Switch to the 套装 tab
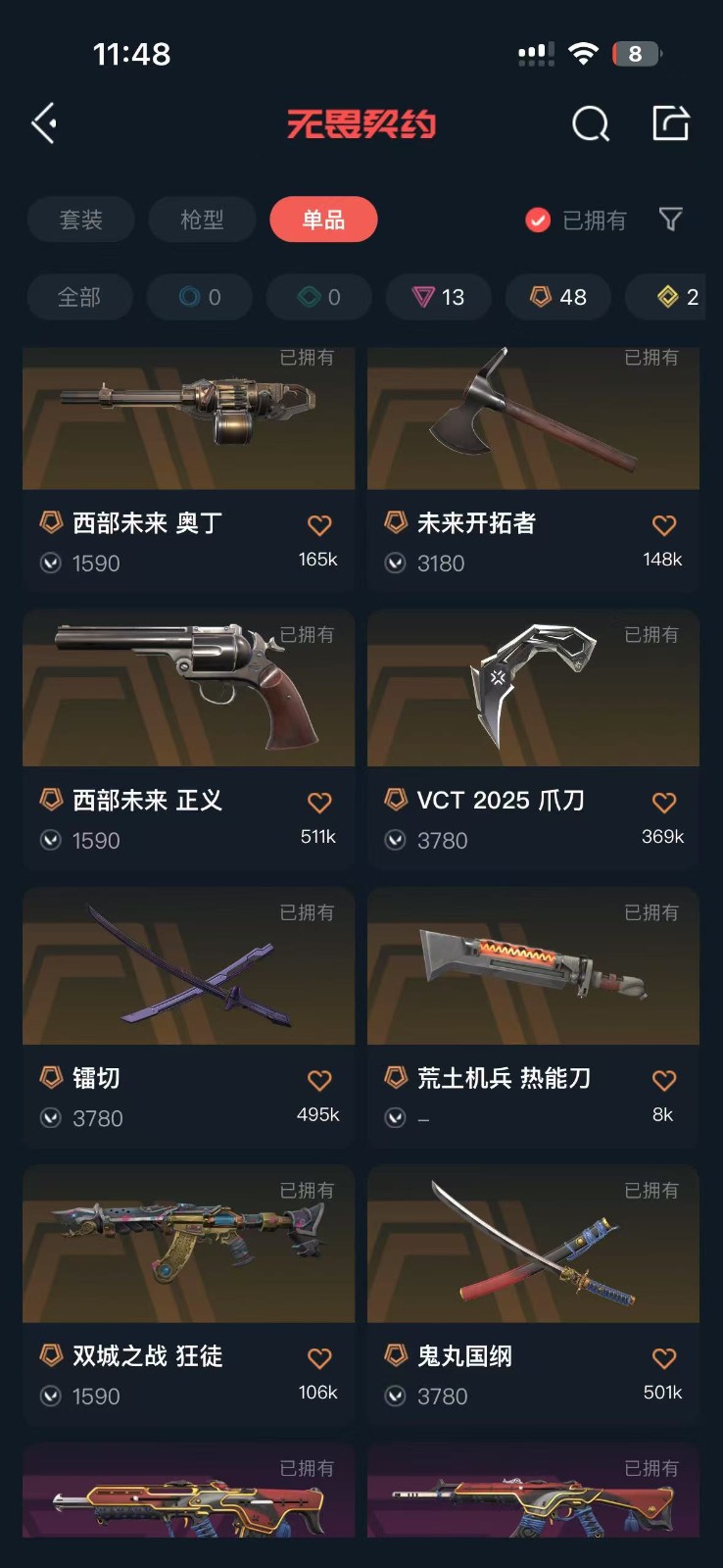Screen dimensions: 723x1568 [x=80, y=220]
